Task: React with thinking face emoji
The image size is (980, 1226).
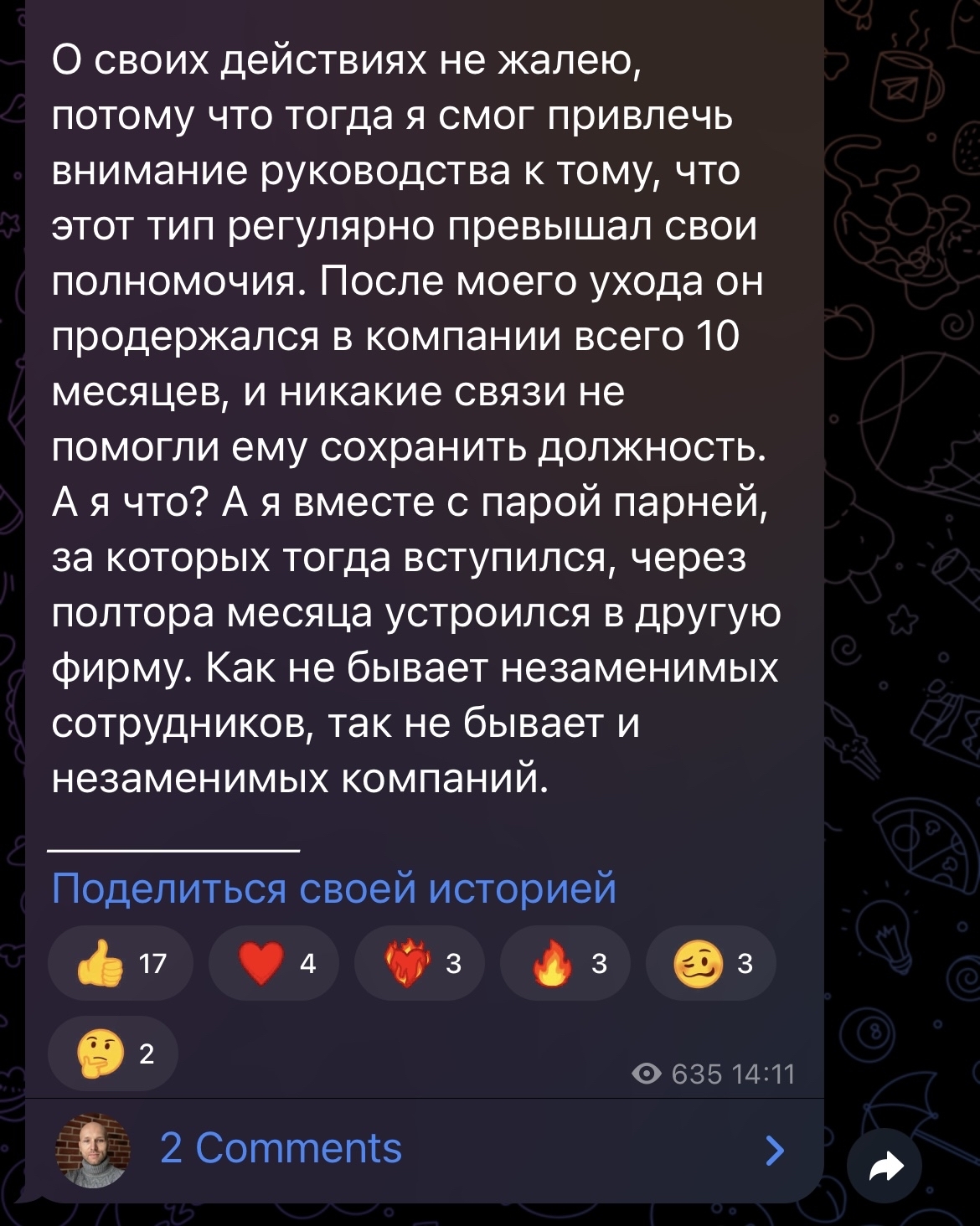Action: click(x=112, y=1053)
